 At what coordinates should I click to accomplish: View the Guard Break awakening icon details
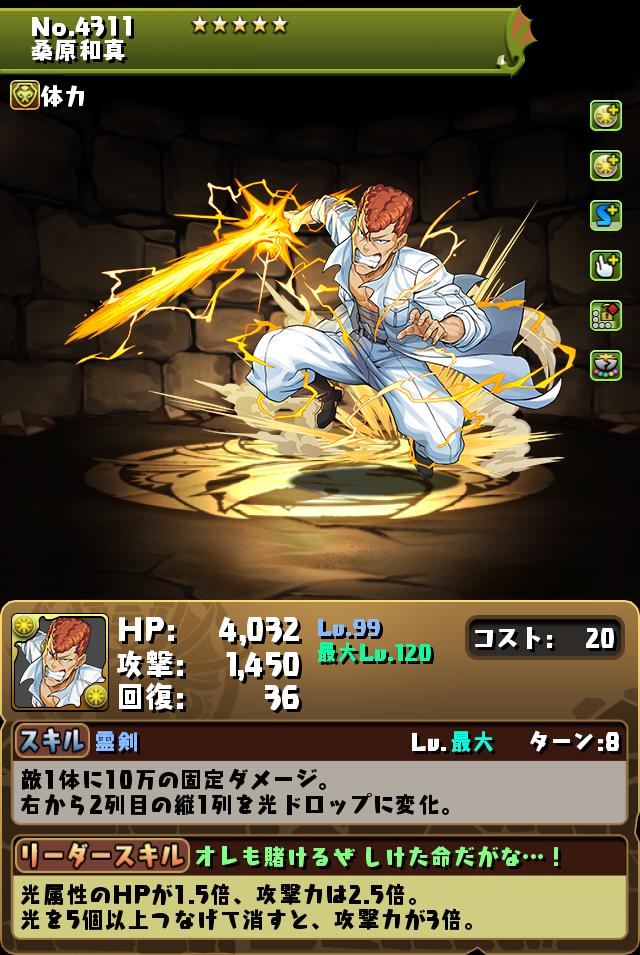606,365
